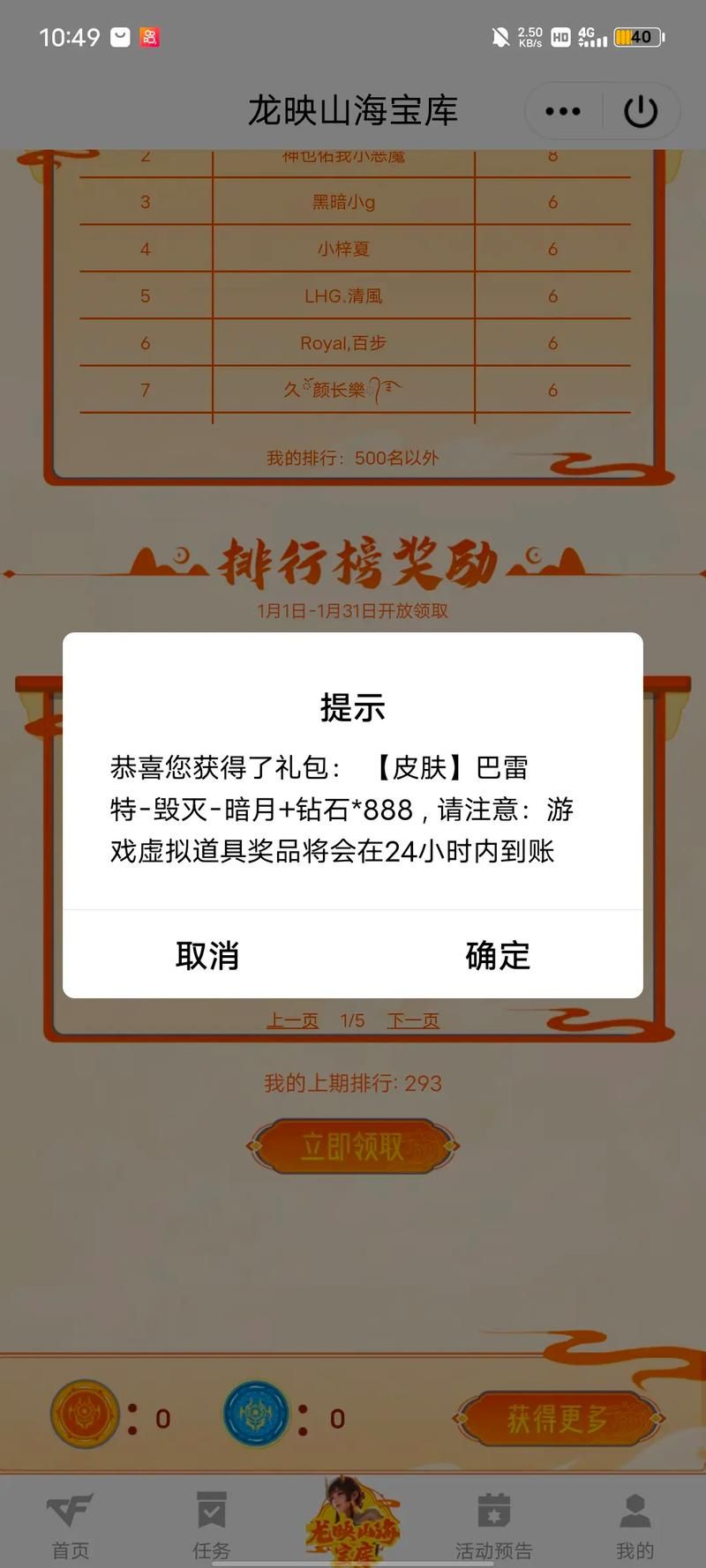Viewport: 706px width, 1568px height.
Task: Close the mini program via power icon
Action: pos(641,111)
